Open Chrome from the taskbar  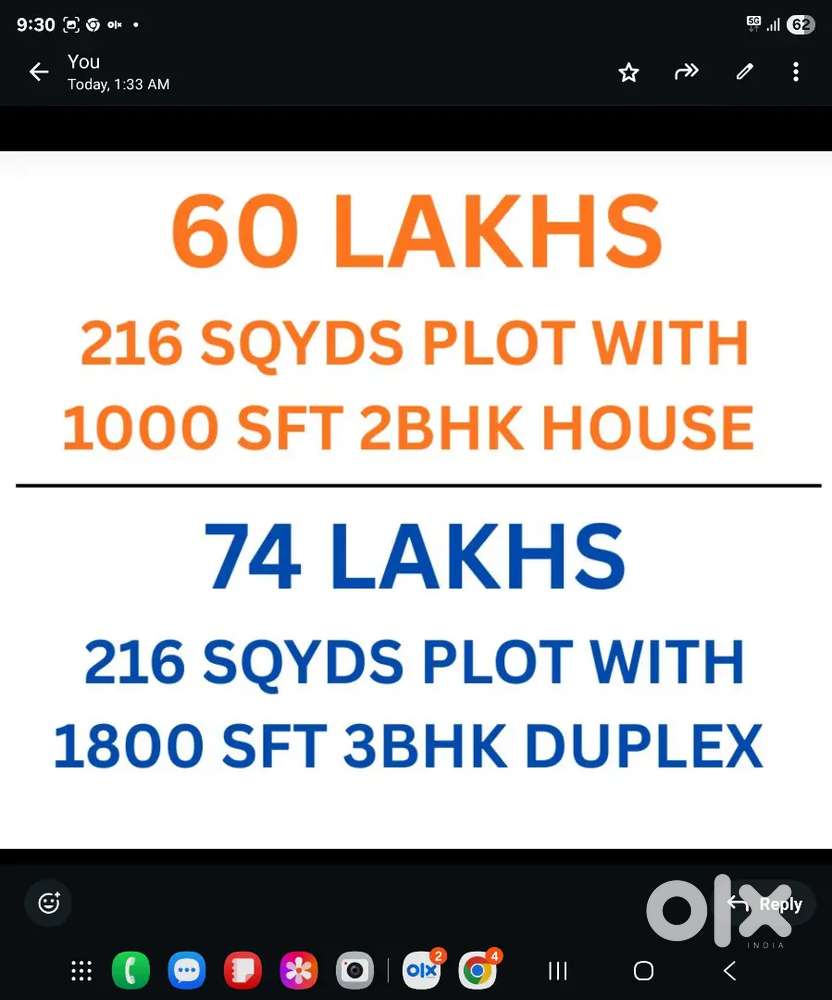[x=478, y=970]
